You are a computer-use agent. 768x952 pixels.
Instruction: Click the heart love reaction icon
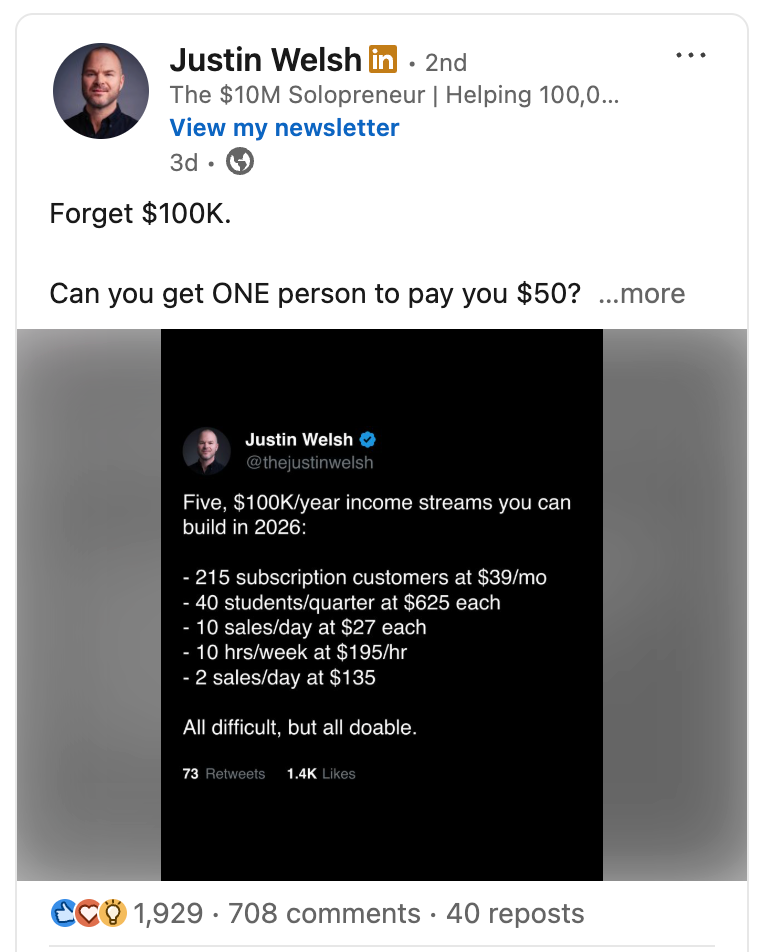pos(86,913)
